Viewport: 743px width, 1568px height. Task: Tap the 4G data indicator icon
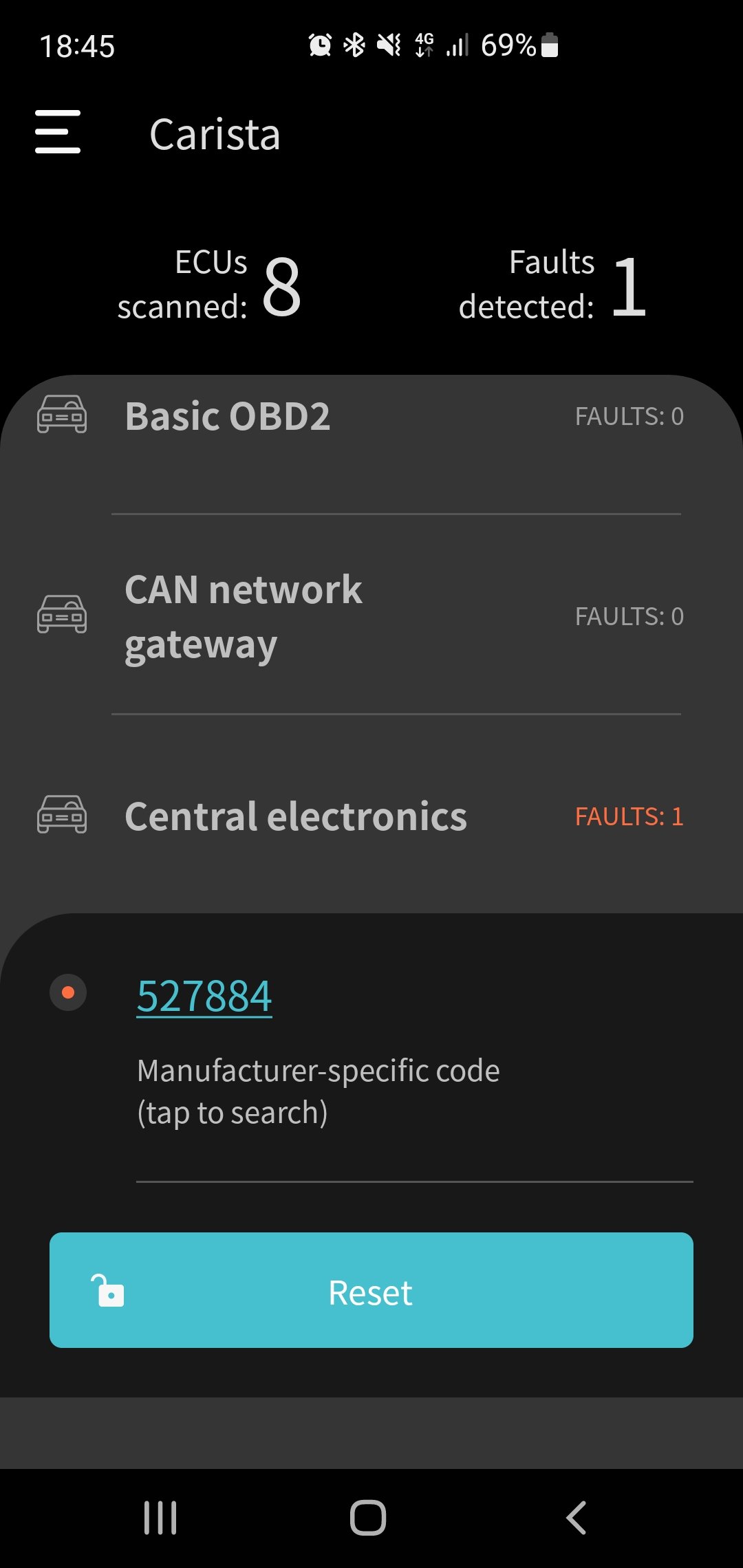pos(422,45)
